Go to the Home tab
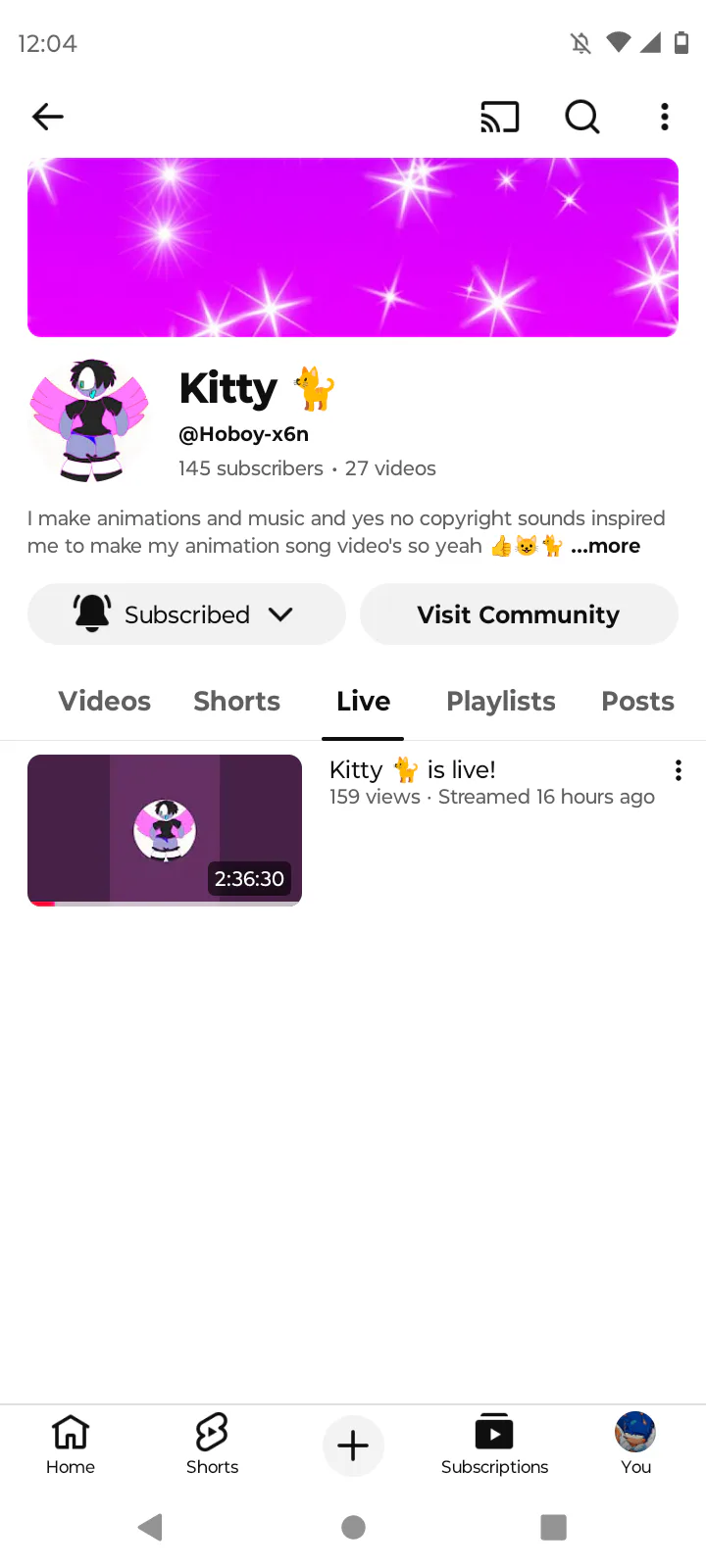 click(x=71, y=1445)
